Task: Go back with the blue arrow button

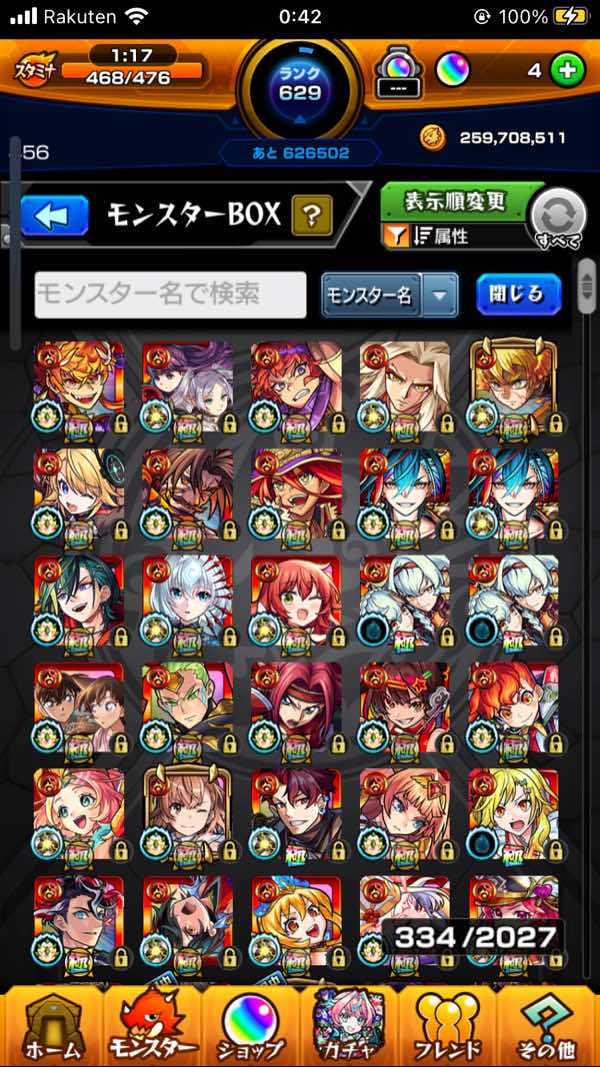Action: [54, 215]
